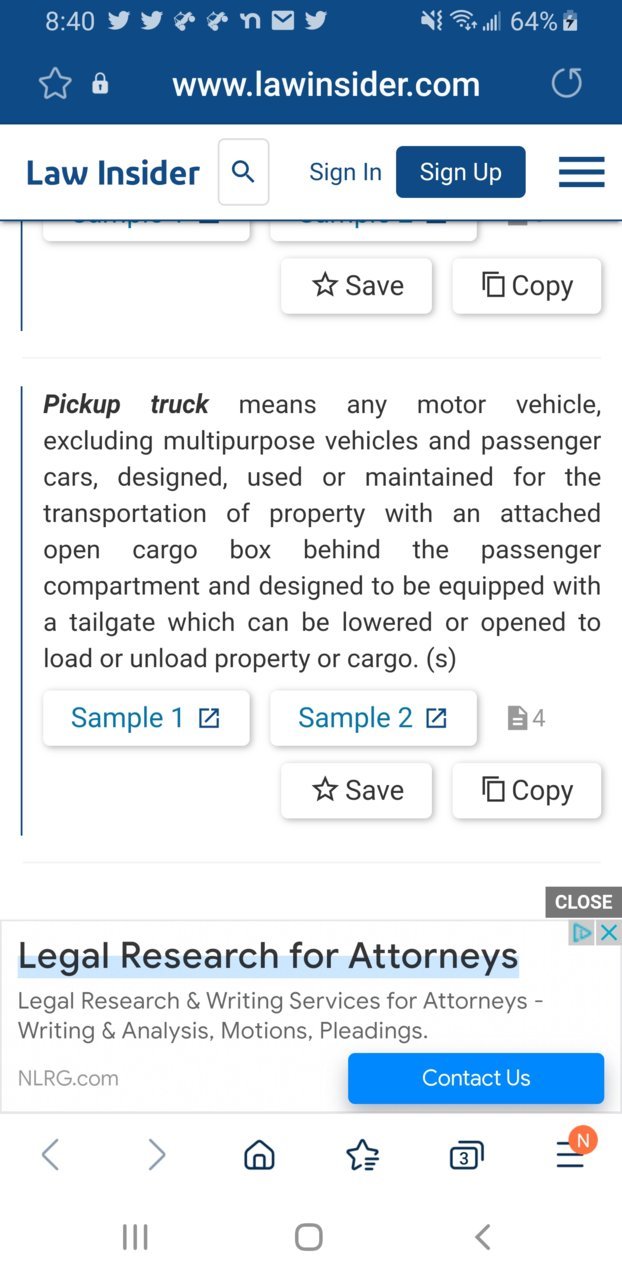622x1279 pixels.
Task: Copy the Pickup truck definition
Action: [x=527, y=790]
